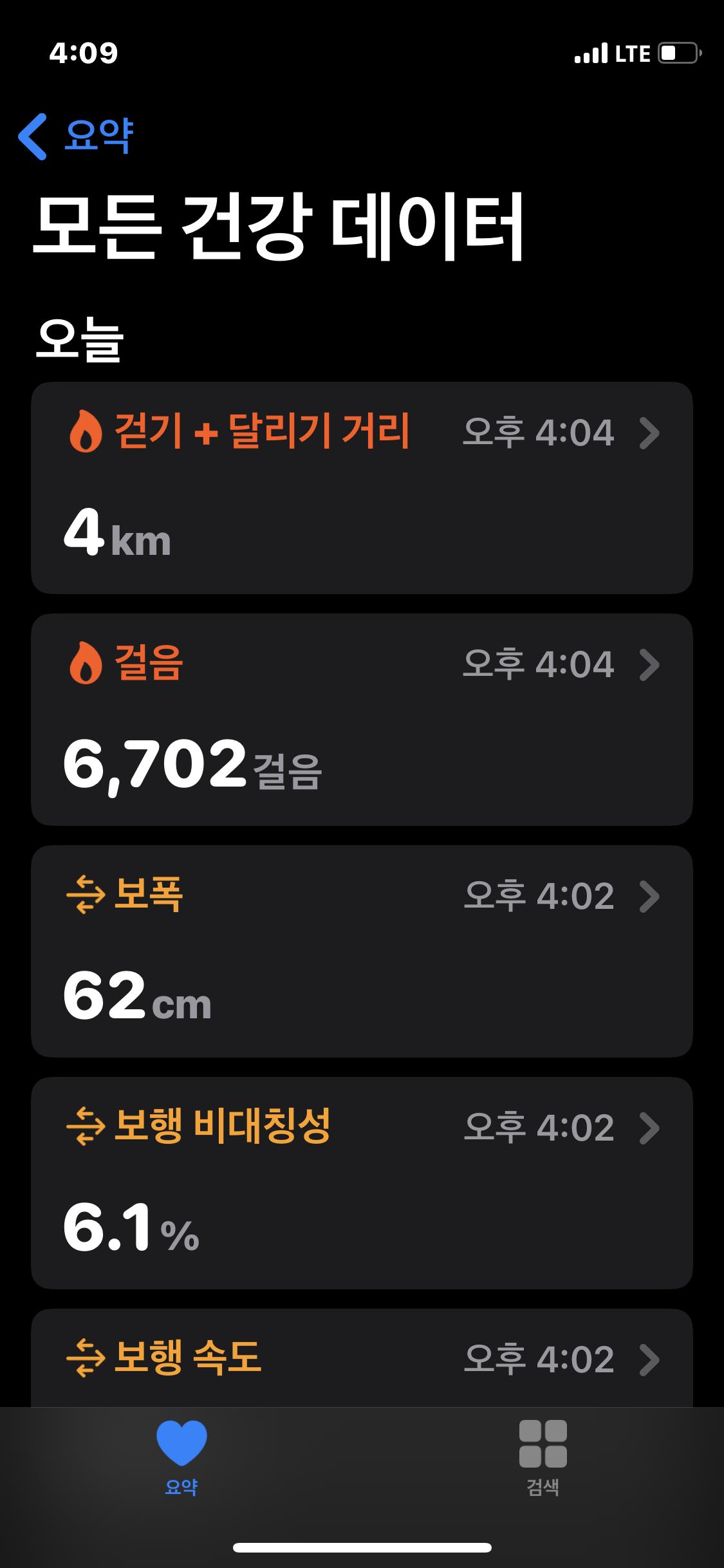
Task: Go back to 요약 screen
Action: pyautogui.click(x=76, y=136)
